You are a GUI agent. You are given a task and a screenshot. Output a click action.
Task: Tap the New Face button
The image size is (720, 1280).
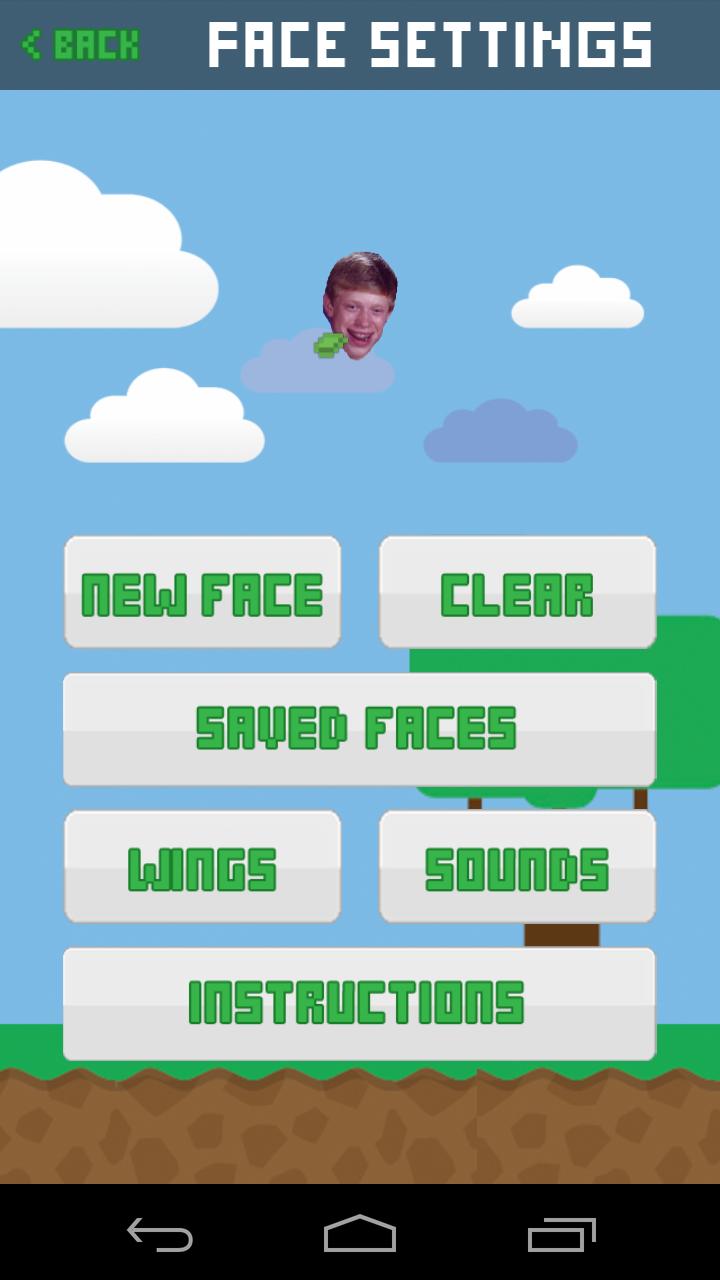[202, 593]
